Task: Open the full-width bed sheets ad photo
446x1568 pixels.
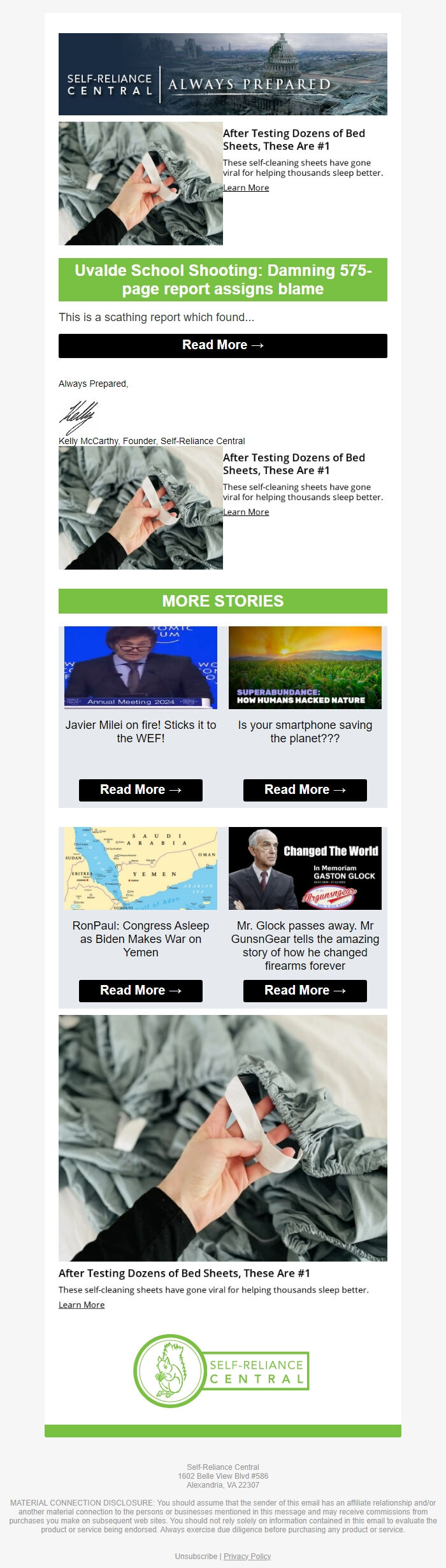Action: point(223,1137)
